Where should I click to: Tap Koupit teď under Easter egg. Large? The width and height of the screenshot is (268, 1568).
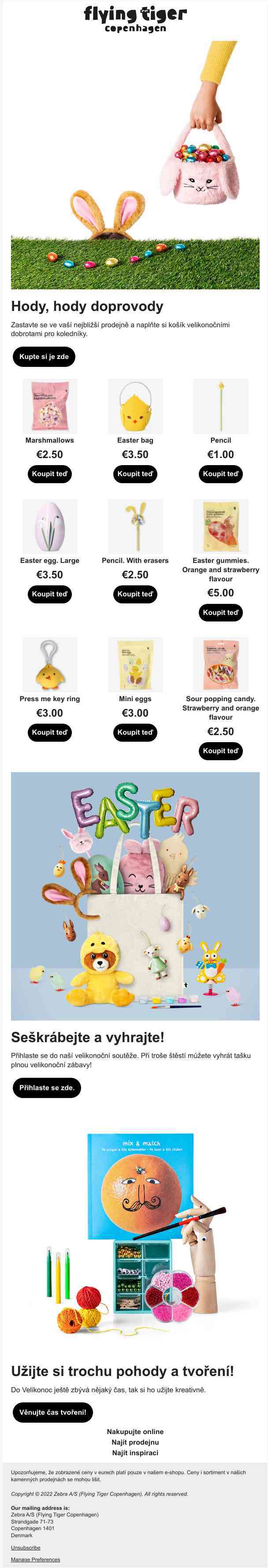pos(50,594)
